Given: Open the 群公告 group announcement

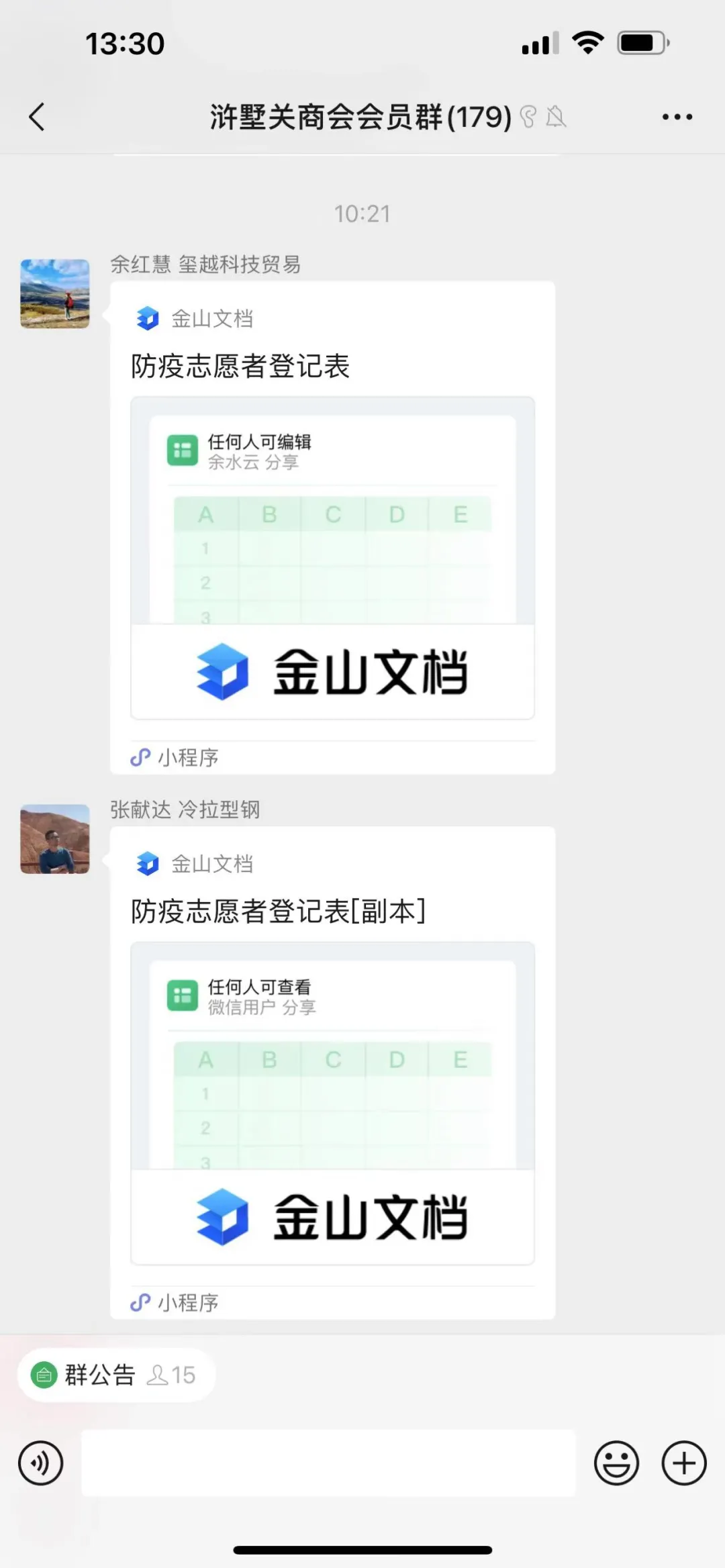Looking at the screenshot, I should tap(115, 1375).
